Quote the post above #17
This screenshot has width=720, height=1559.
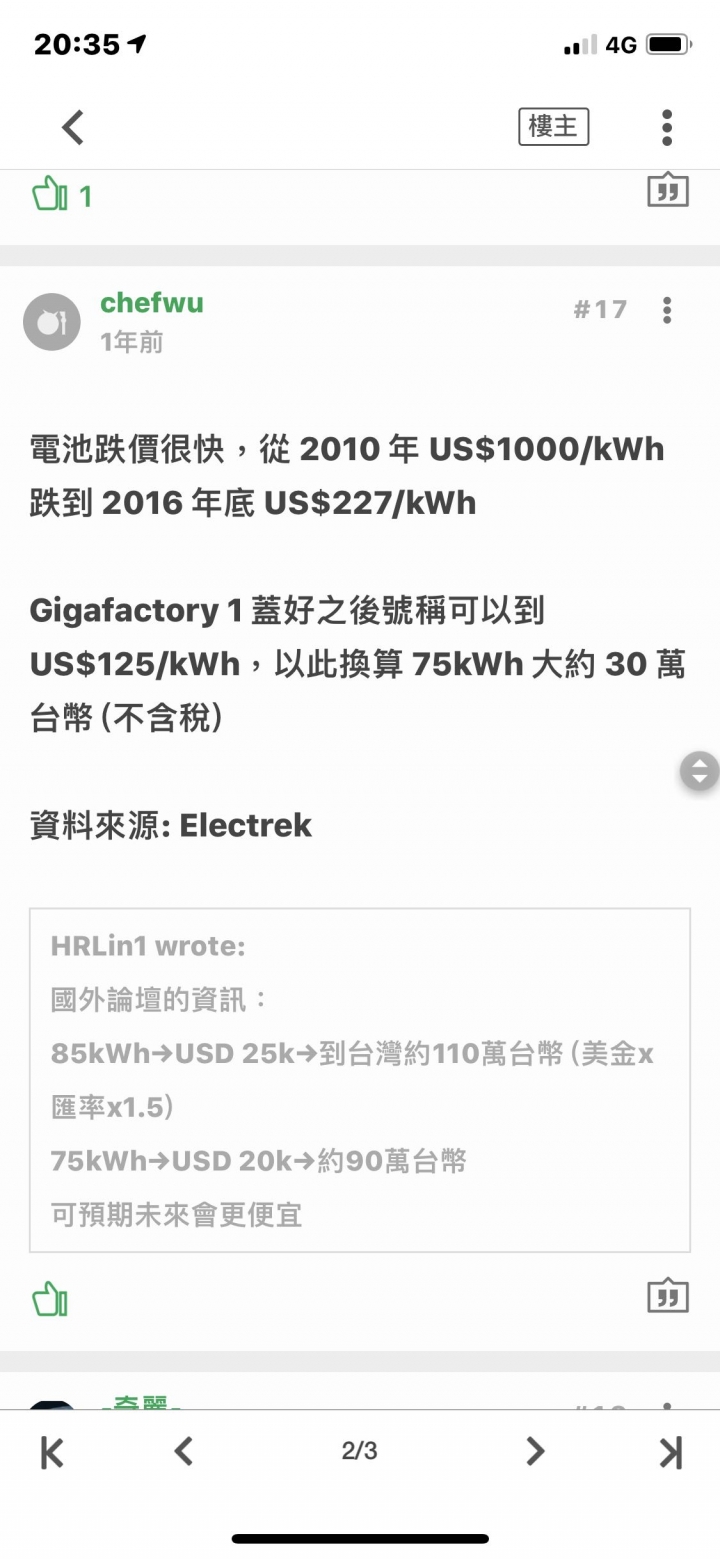point(668,189)
